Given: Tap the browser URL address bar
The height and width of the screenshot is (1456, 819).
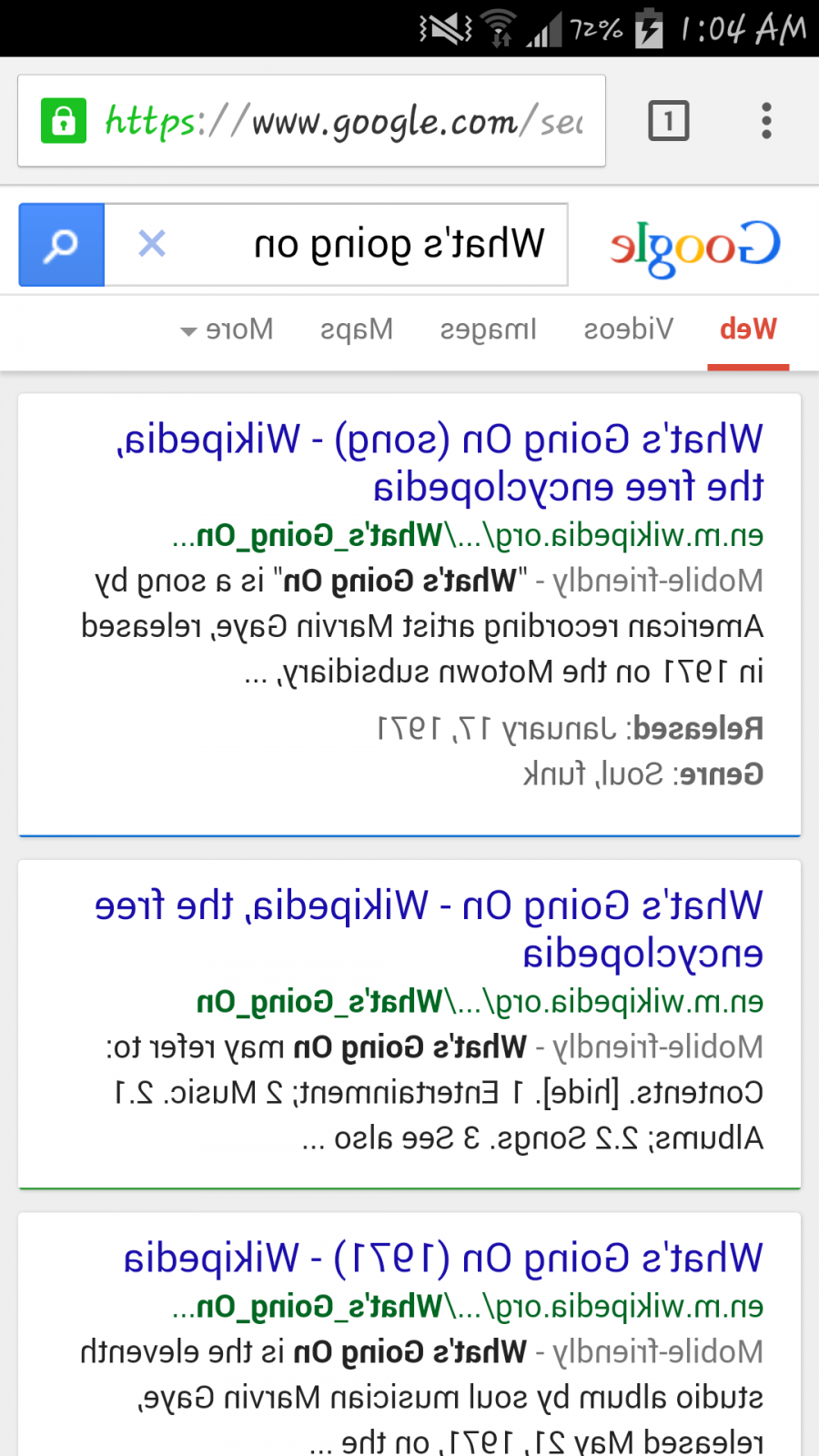Looking at the screenshot, I should pyautogui.click(x=311, y=121).
